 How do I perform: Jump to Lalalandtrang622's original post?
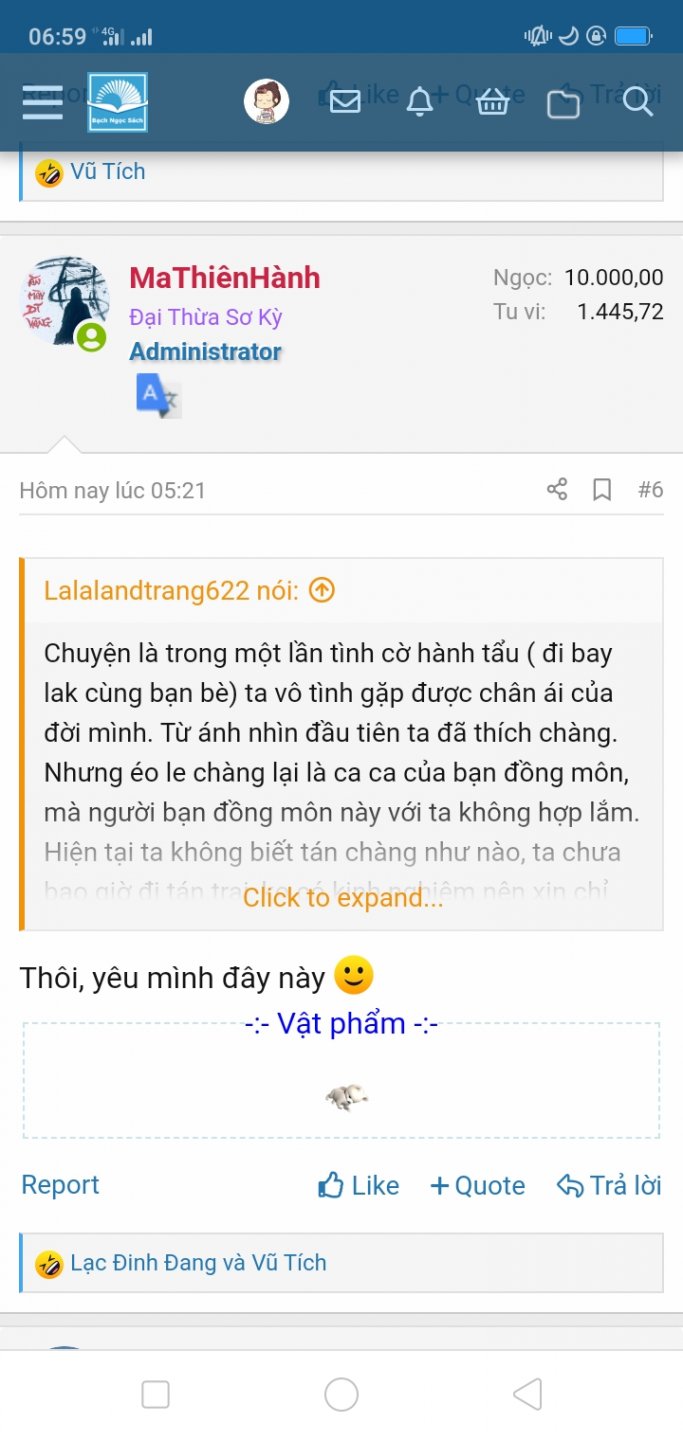tap(321, 591)
